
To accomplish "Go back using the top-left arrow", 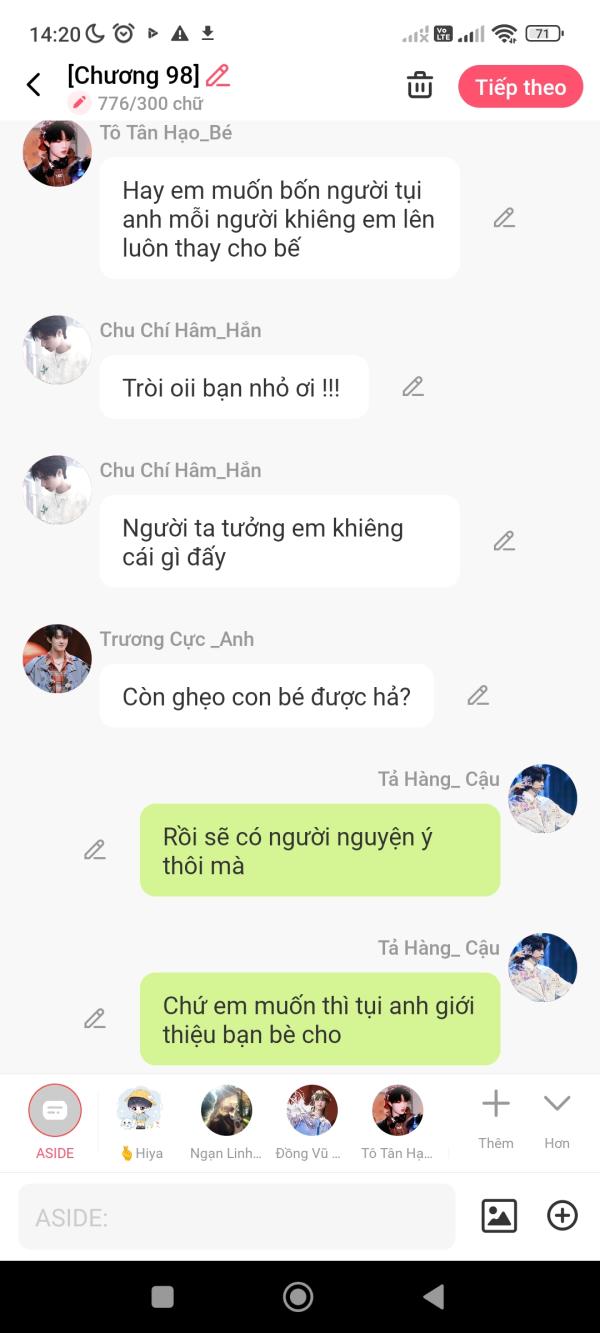I will 34,85.
